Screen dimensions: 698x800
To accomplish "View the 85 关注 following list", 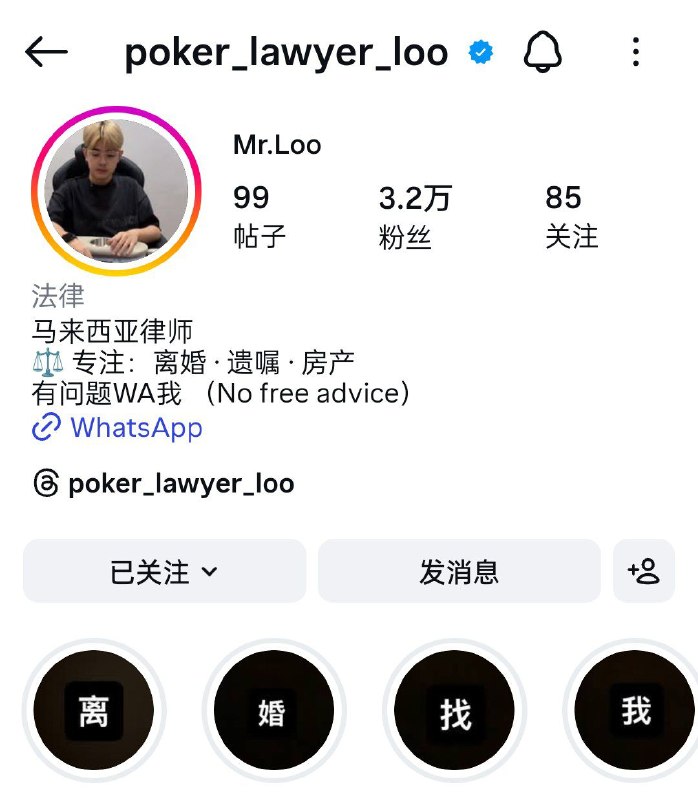I will click(x=571, y=216).
